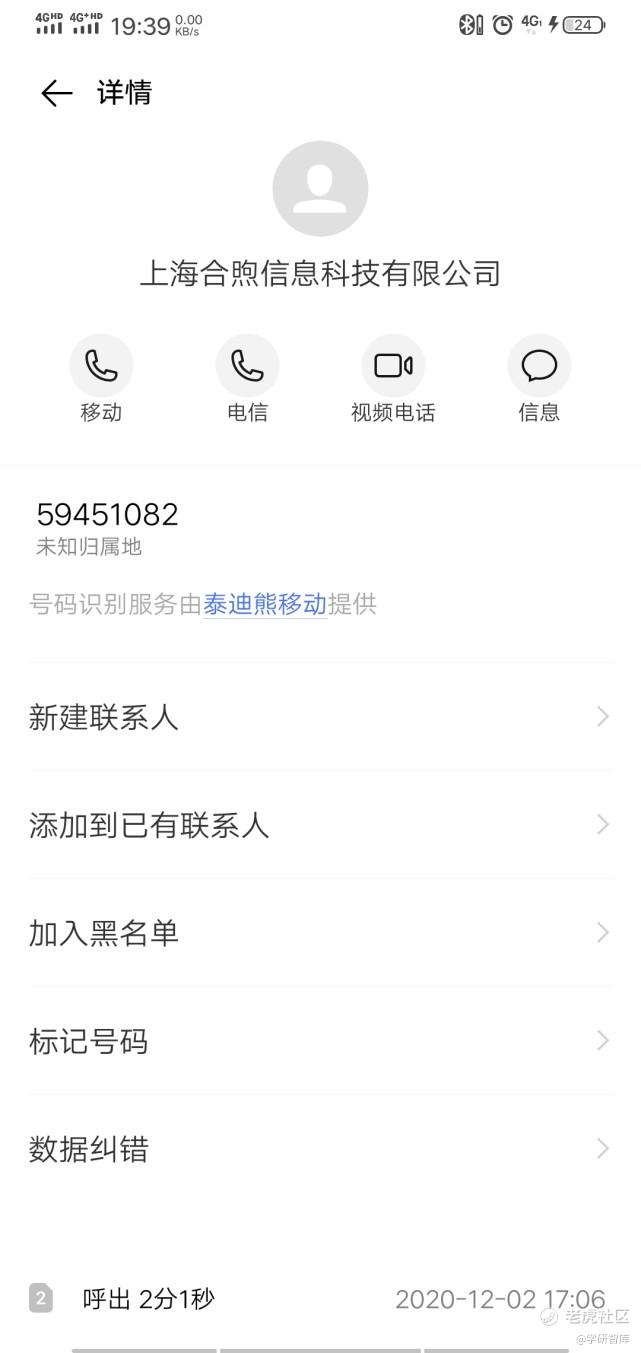Tap the phone number 59451082
Viewport: 641px width, 1353px height.
click(108, 515)
